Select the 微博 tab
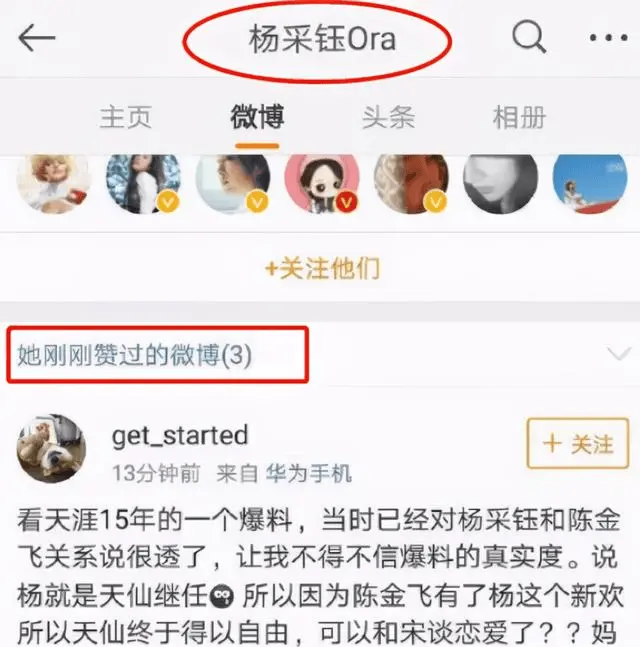This screenshot has height=647, width=640. [x=257, y=117]
